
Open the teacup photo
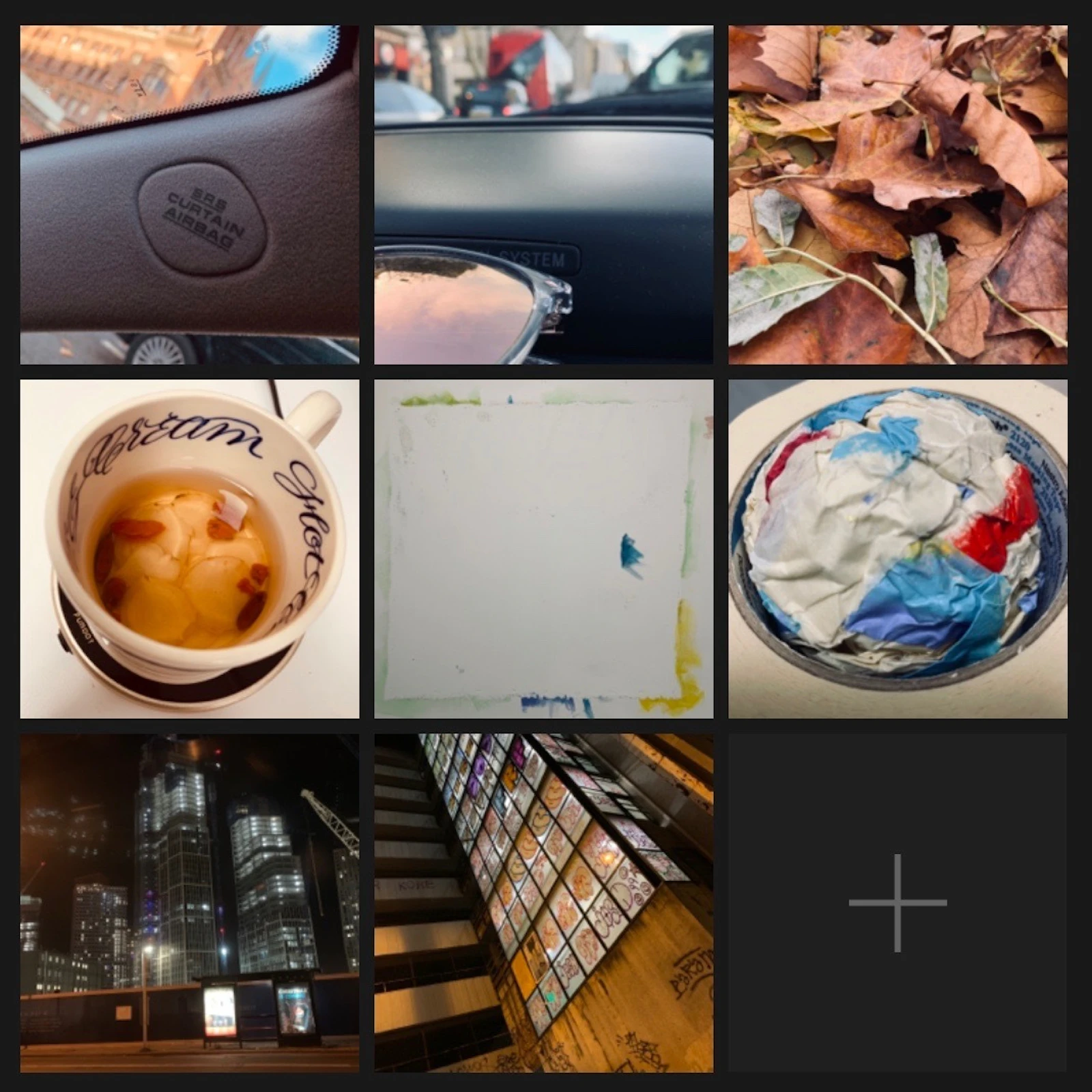pyautogui.click(x=190, y=549)
